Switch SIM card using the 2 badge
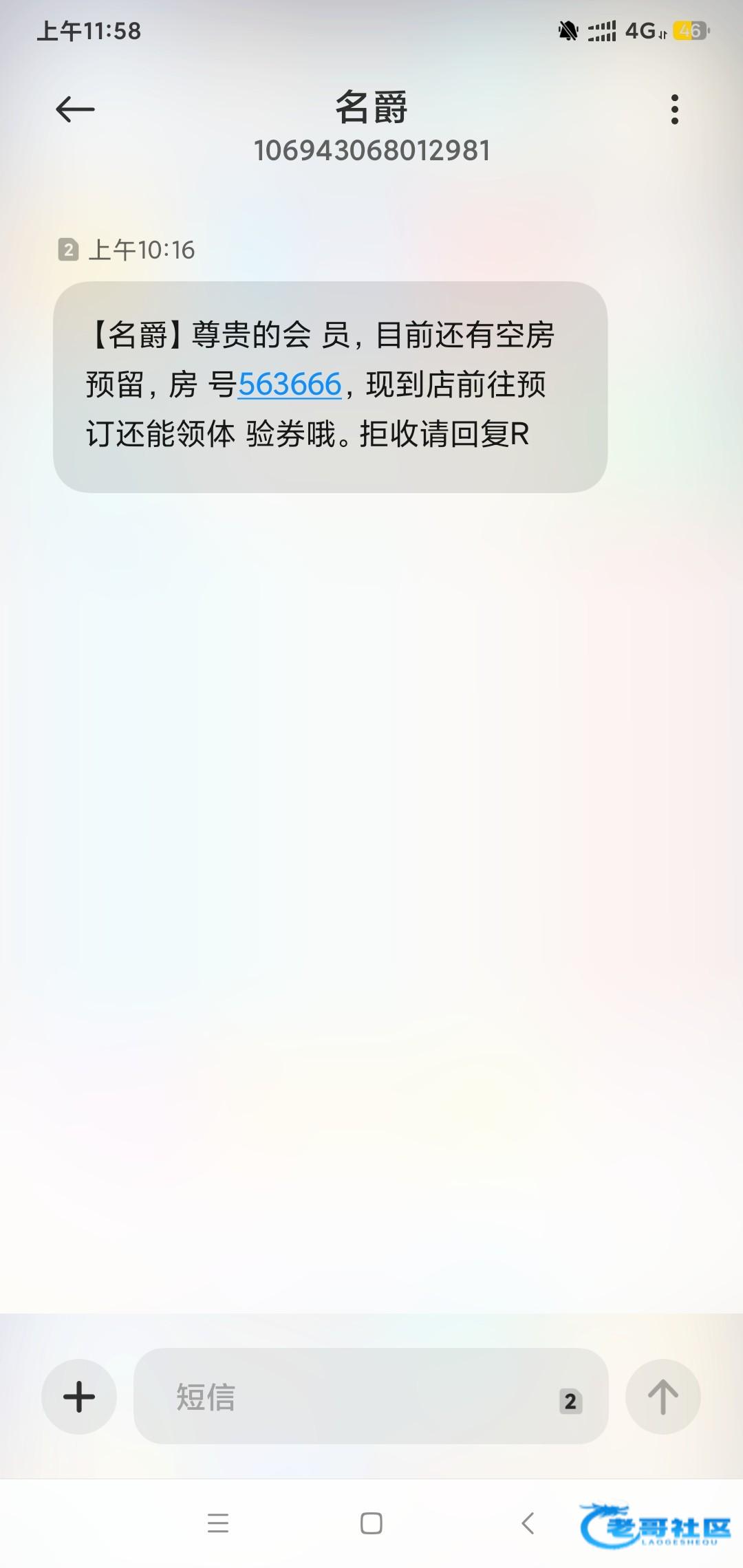Screen dimensions: 743x1568 click(x=570, y=1401)
